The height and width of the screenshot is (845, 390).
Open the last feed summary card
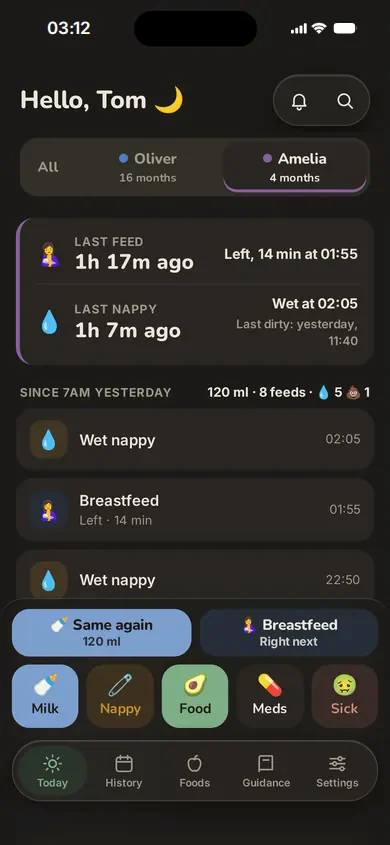click(x=197, y=254)
